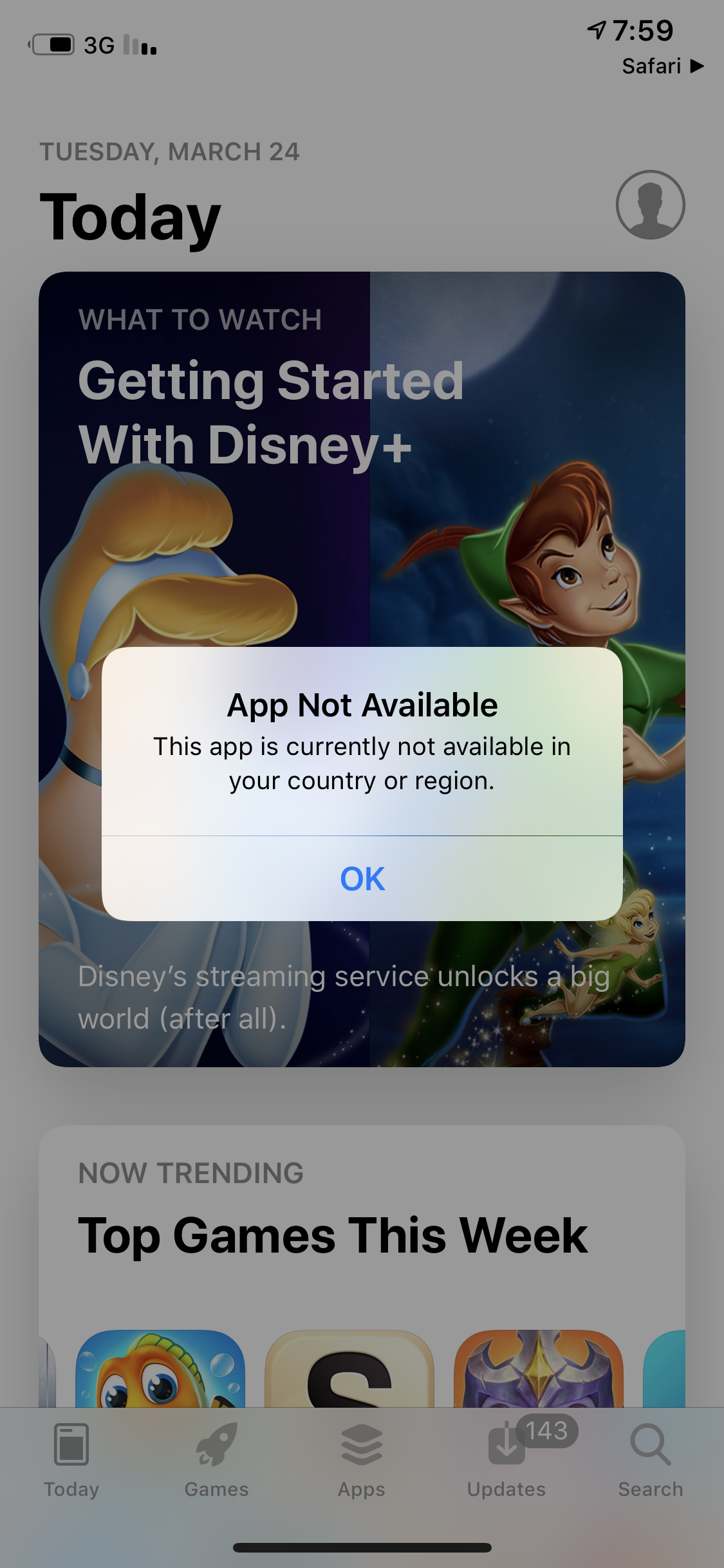Open the account profile icon
724x1568 pixels.
pyautogui.click(x=650, y=205)
